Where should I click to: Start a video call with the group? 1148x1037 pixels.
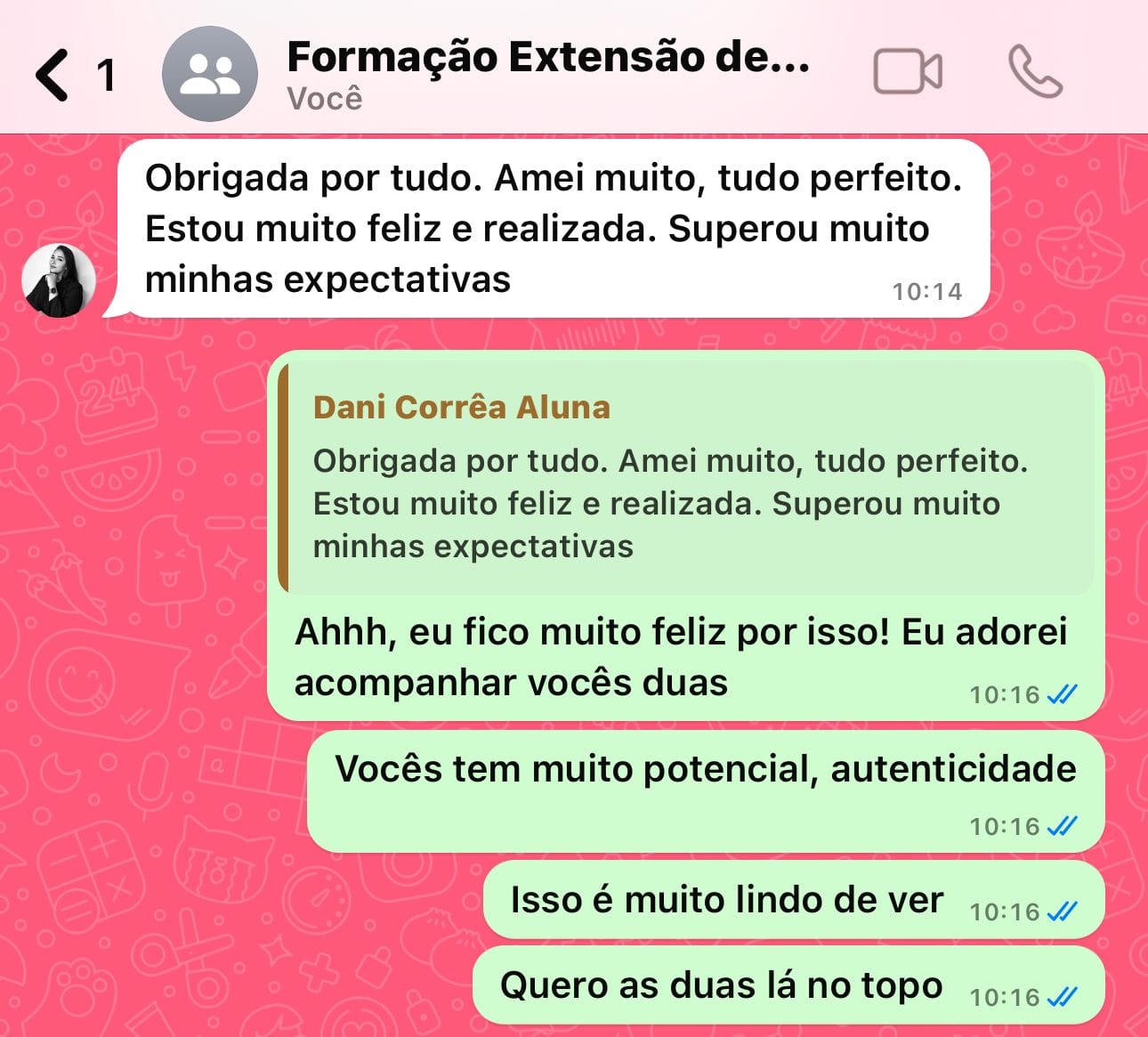pyautogui.click(x=907, y=72)
